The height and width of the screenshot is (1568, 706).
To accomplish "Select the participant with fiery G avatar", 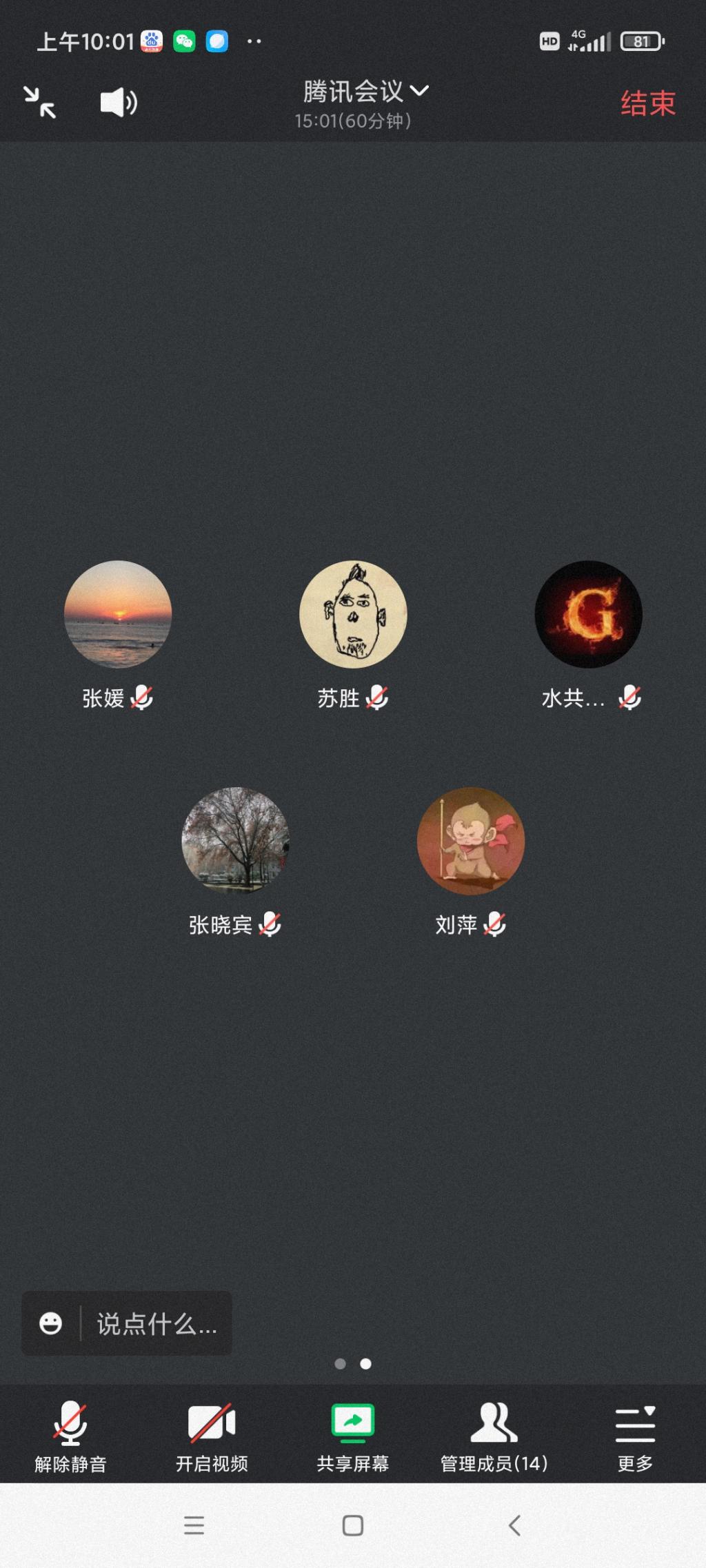I will click(588, 614).
